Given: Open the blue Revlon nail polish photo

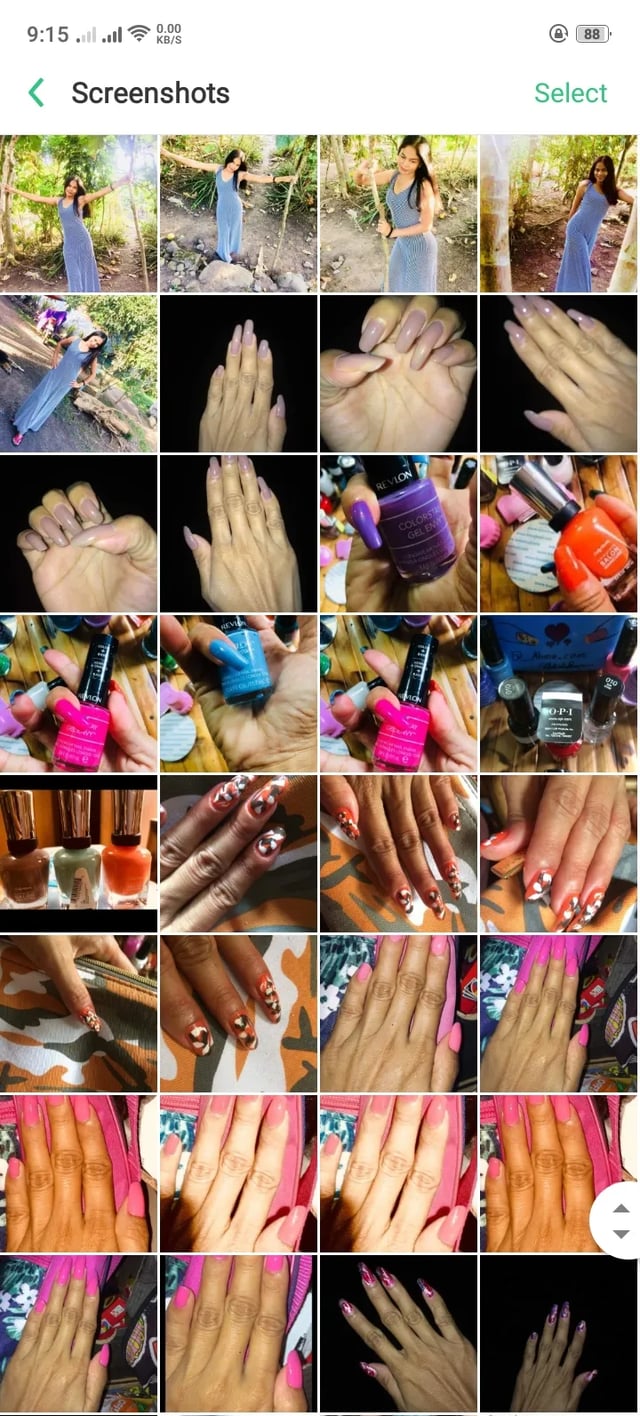Looking at the screenshot, I should click(x=238, y=693).
